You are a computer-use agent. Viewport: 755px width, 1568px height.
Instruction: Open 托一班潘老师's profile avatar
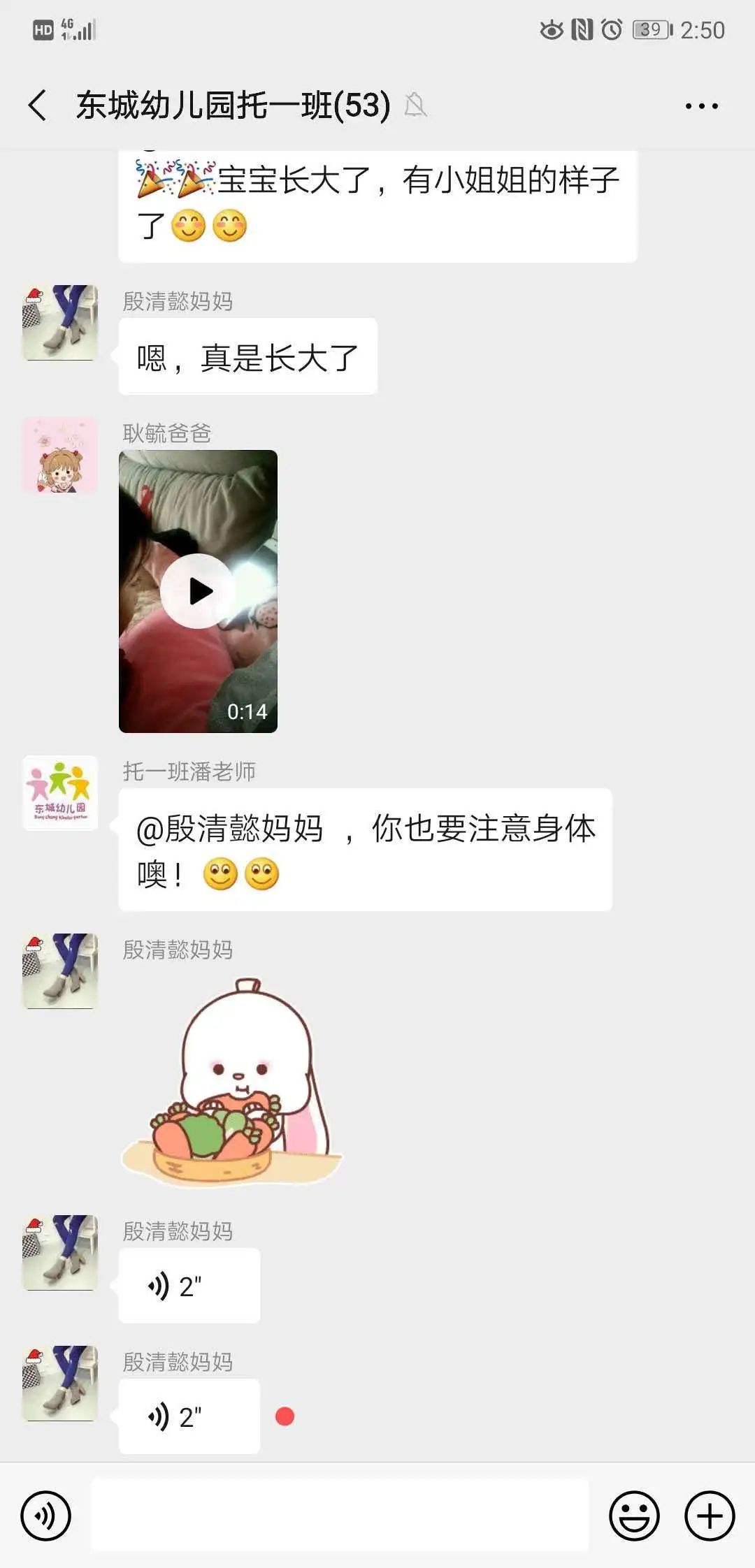point(60,793)
